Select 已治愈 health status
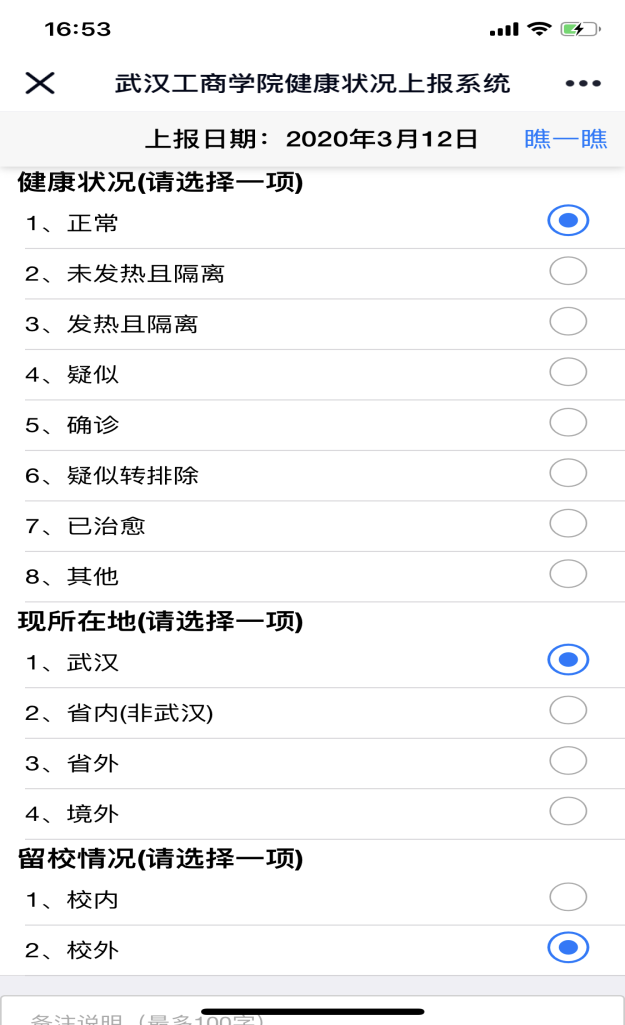 tap(568, 524)
